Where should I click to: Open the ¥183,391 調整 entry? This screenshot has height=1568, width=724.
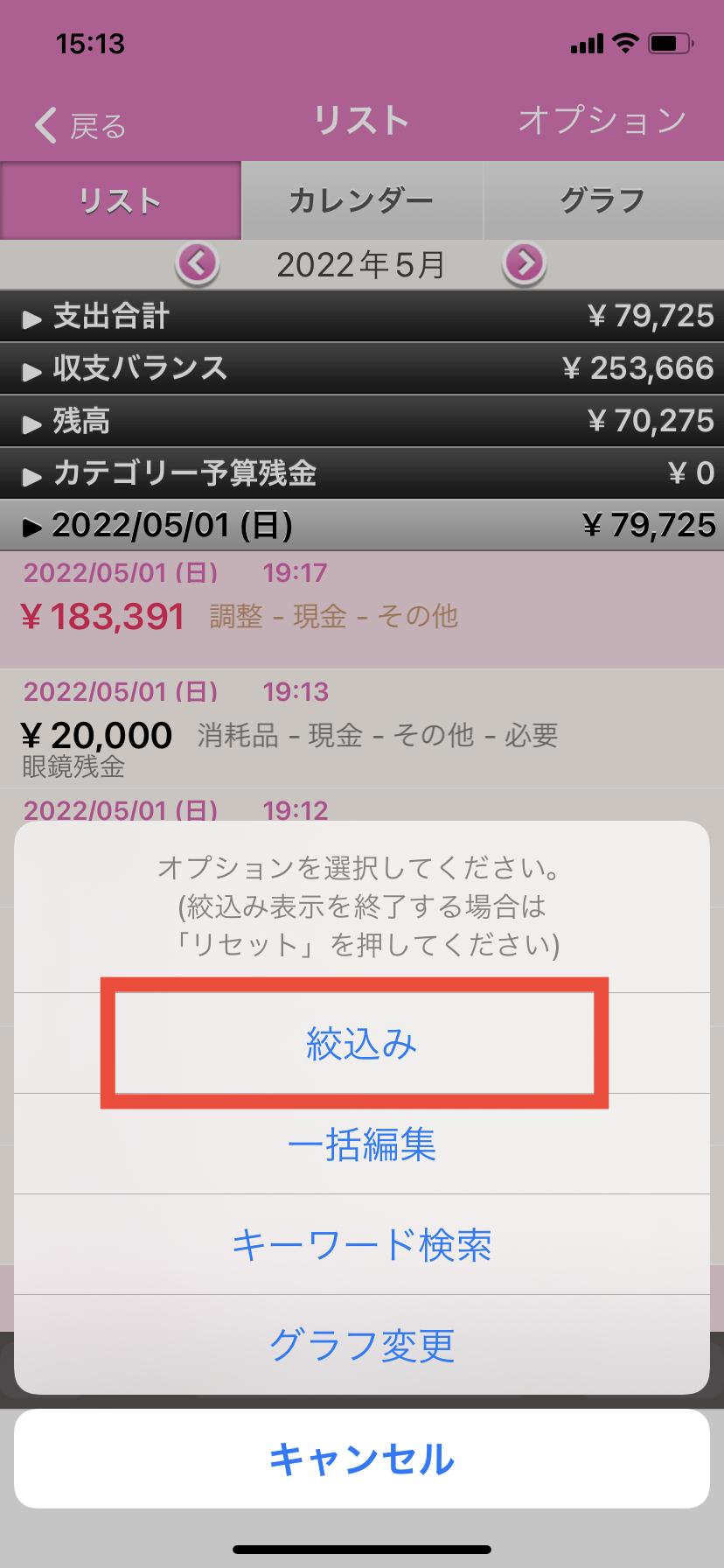(361, 609)
